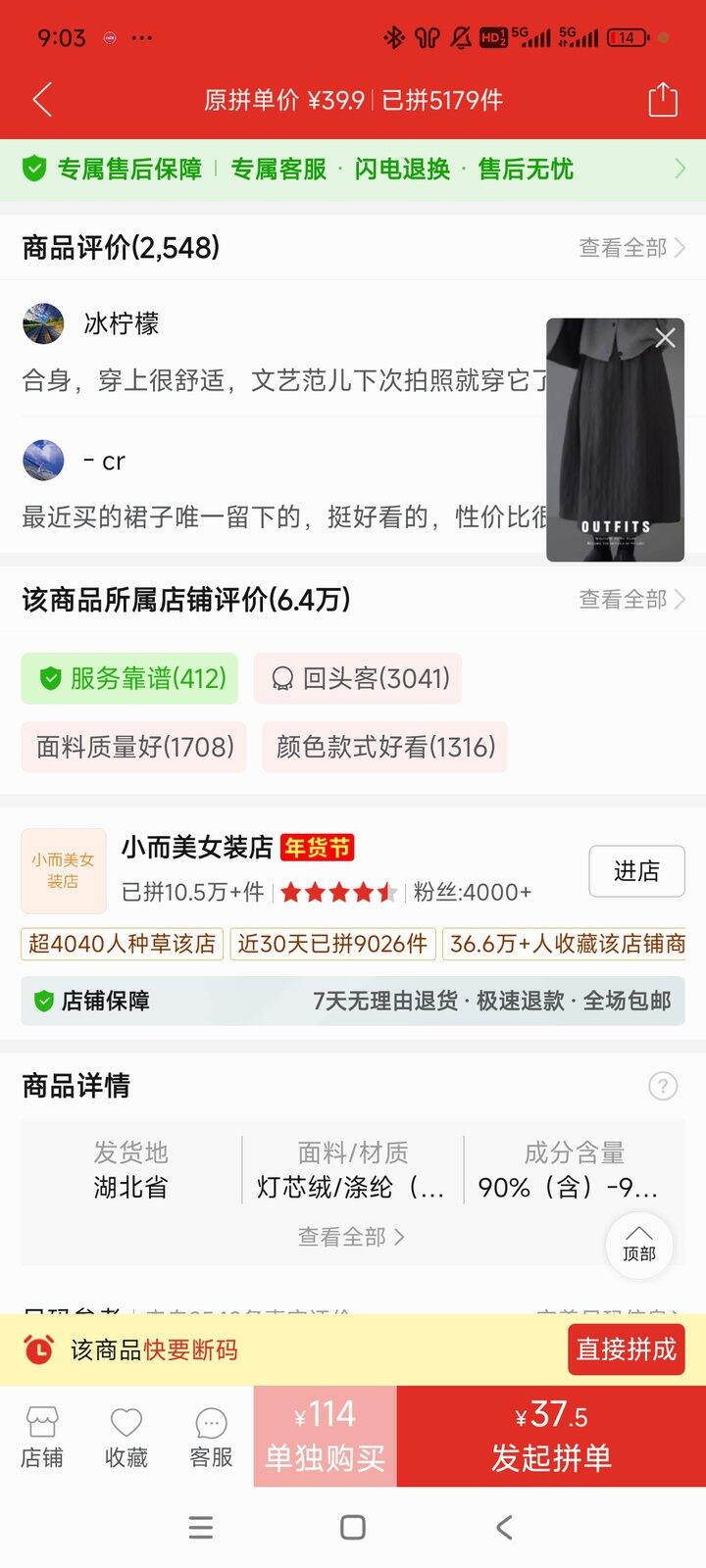
Task: Enter the store via 进店 button
Action: pyautogui.click(x=636, y=871)
